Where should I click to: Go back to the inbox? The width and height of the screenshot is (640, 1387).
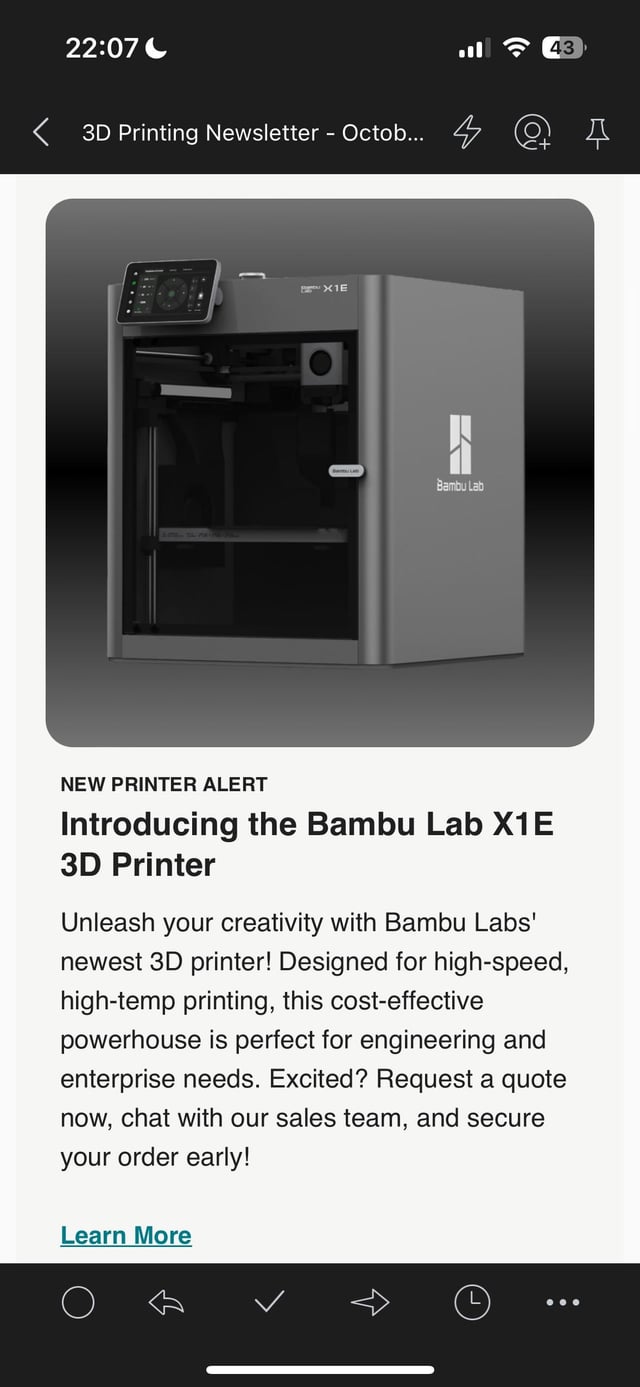pos(41,132)
